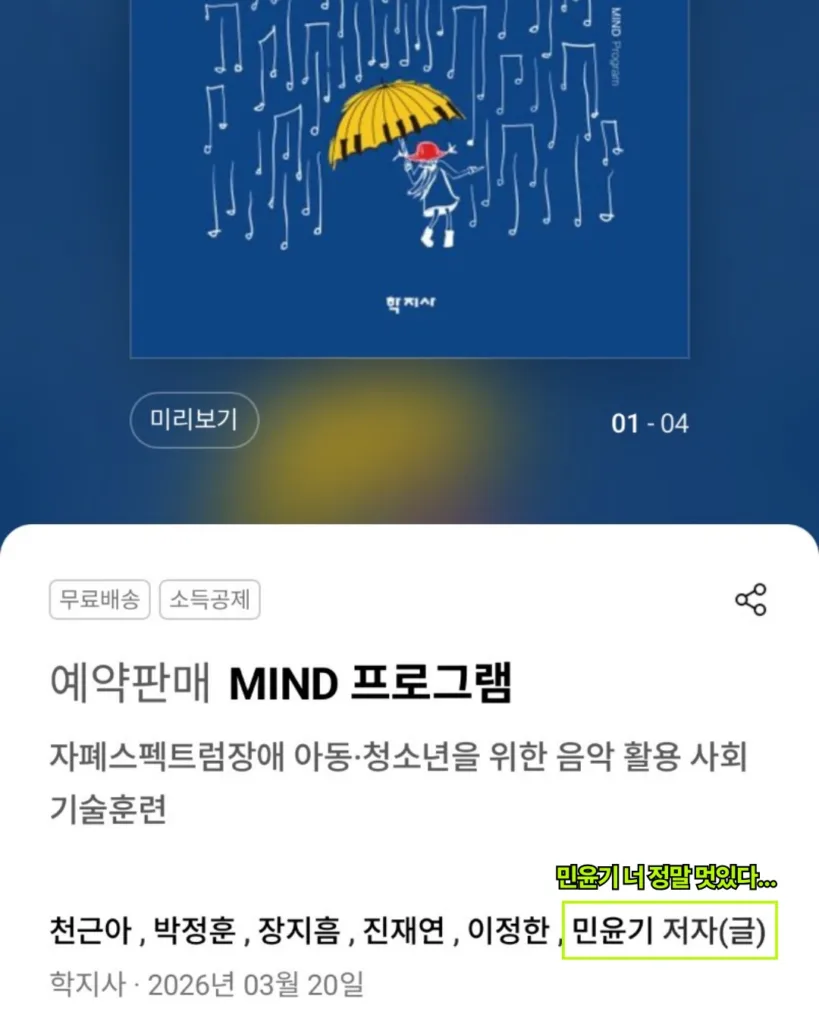Viewport: 819px width, 1024px height.
Task: Open publisher 학지사 link
Action: point(87,985)
